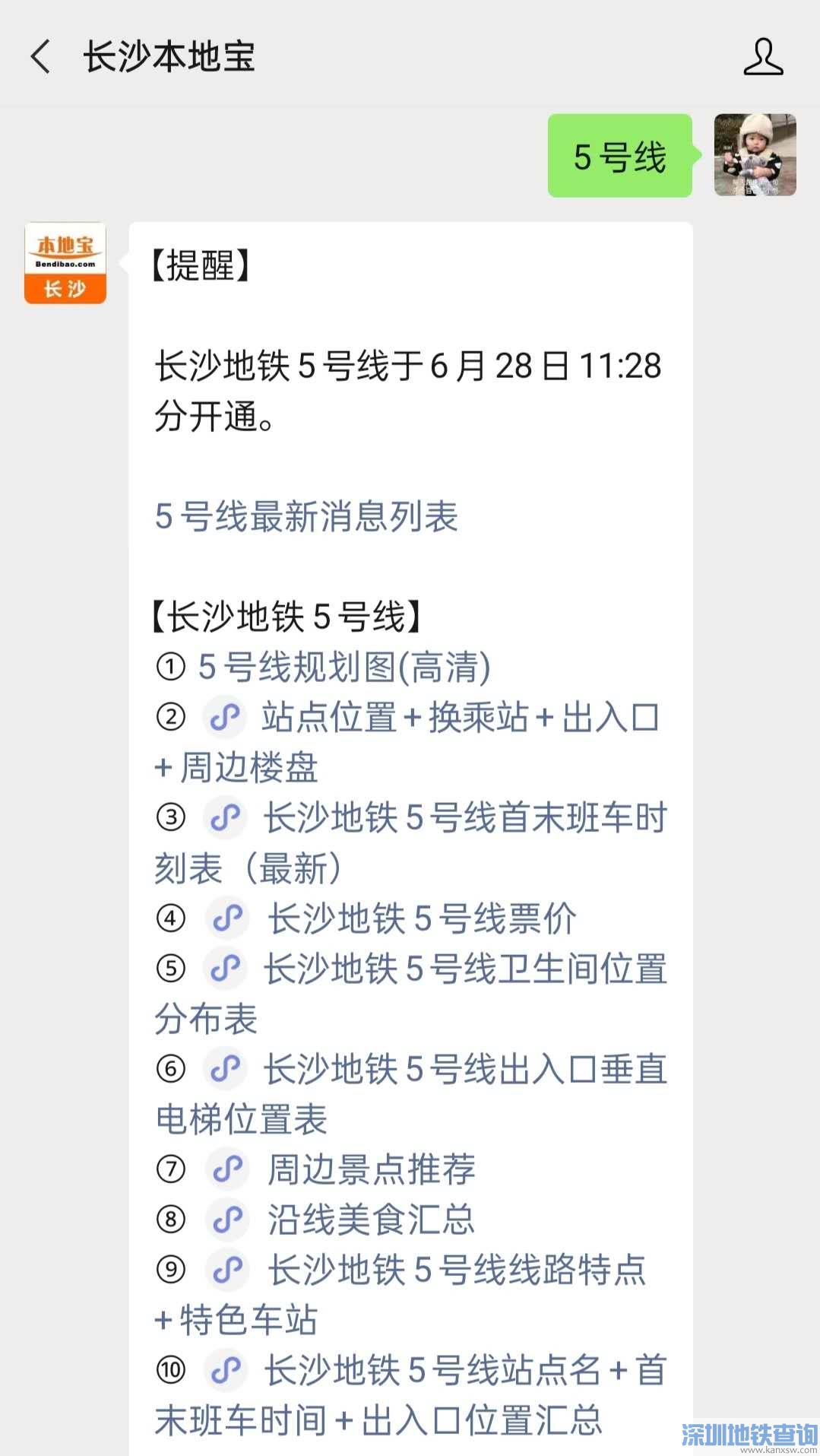Tap your own avatar beside 5号线 message
This screenshot has height=1456, width=820.
pyautogui.click(x=755, y=155)
